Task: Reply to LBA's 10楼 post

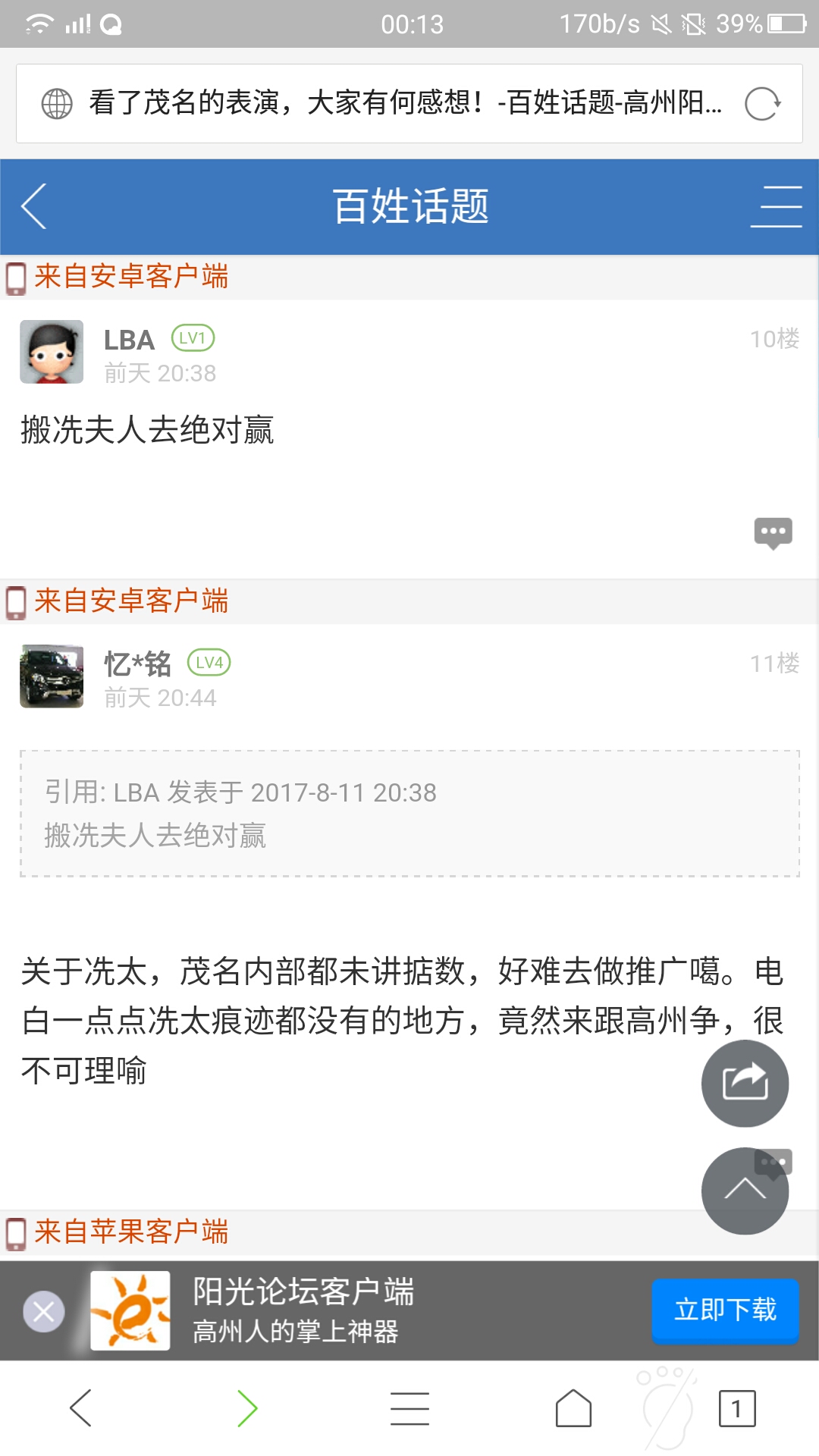Action: pos(773,532)
